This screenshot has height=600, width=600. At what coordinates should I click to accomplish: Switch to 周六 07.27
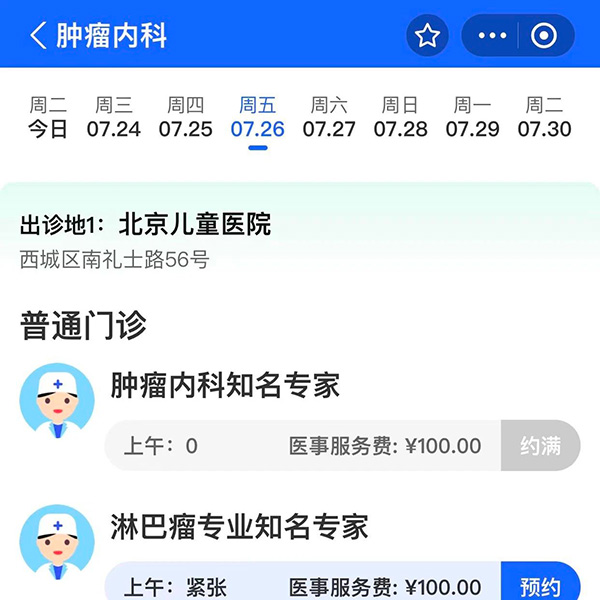pos(329,117)
